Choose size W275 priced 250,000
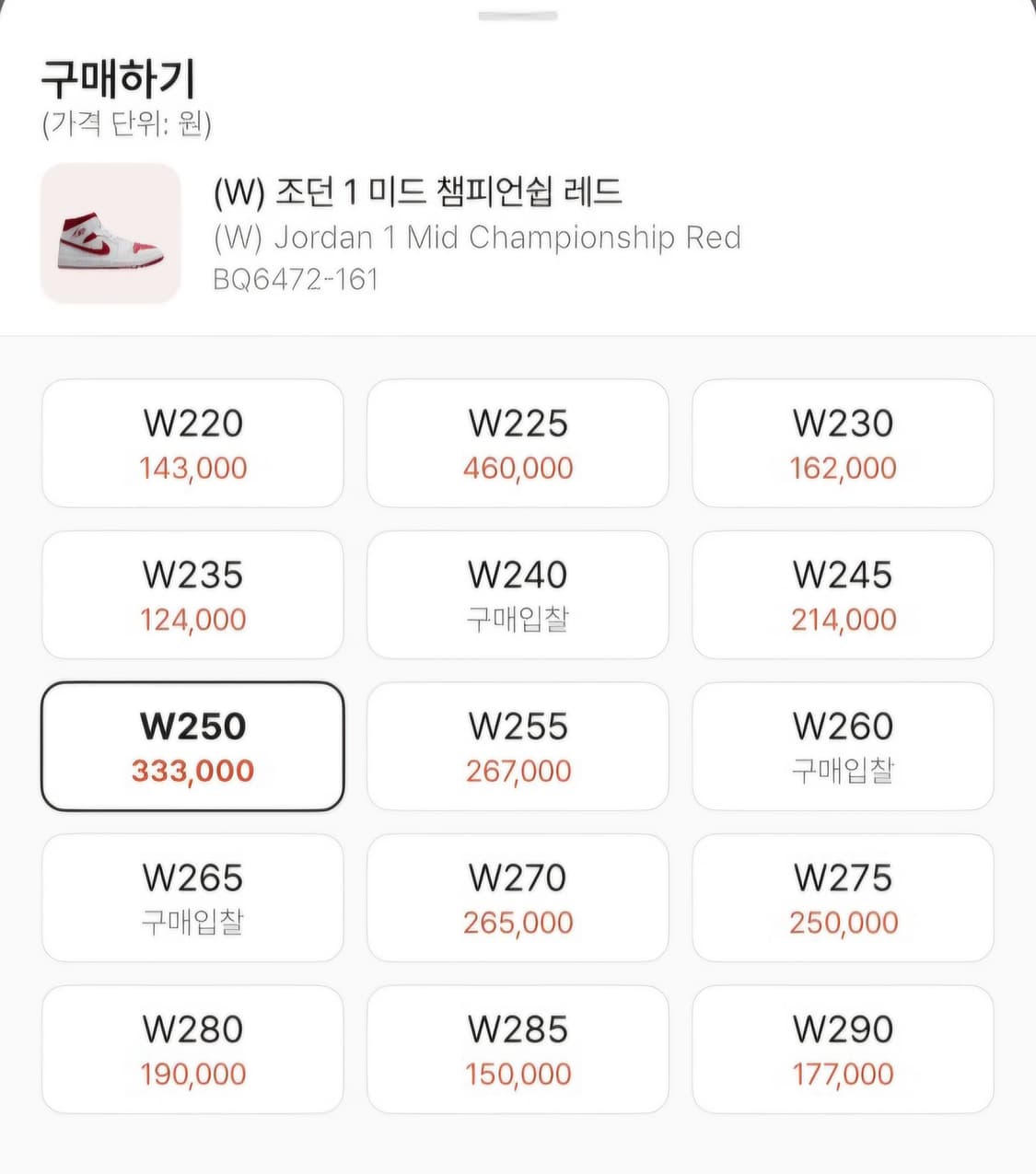 tap(843, 899)
